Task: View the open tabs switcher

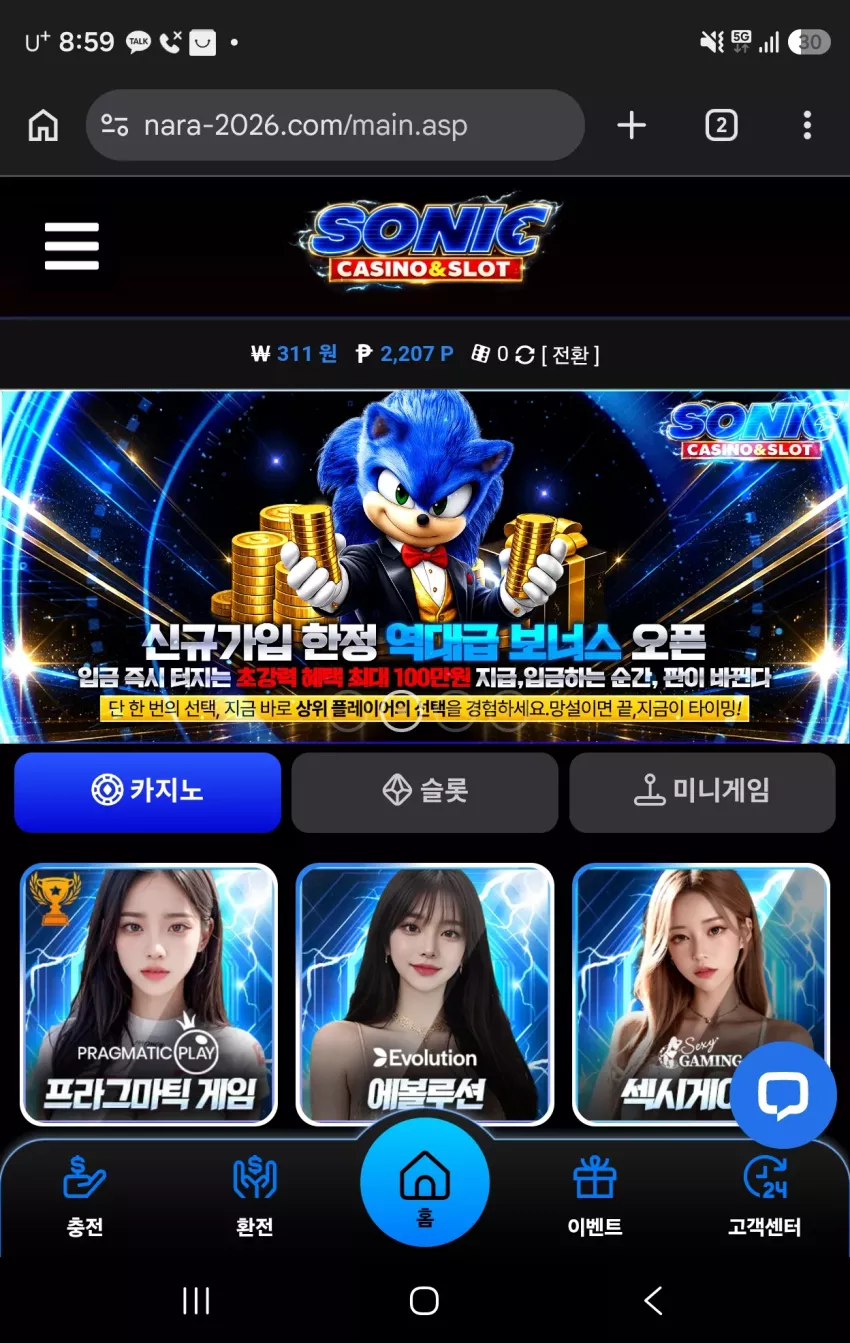Action: pyautogui.click(x=721, y=126)
